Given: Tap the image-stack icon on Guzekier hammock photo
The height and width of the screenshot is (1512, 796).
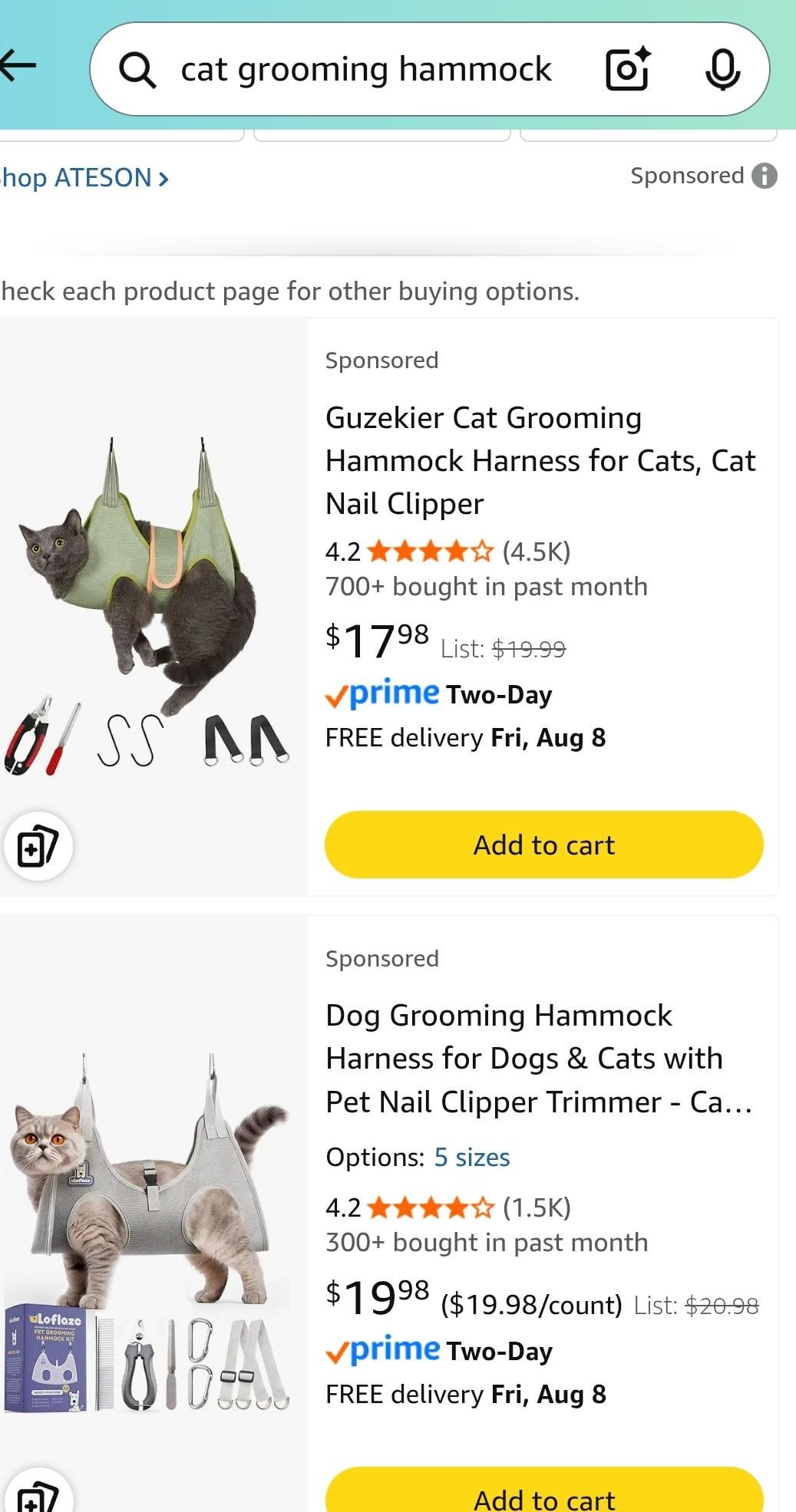Looking at the screenshot, I should click(x=39, y=846).
